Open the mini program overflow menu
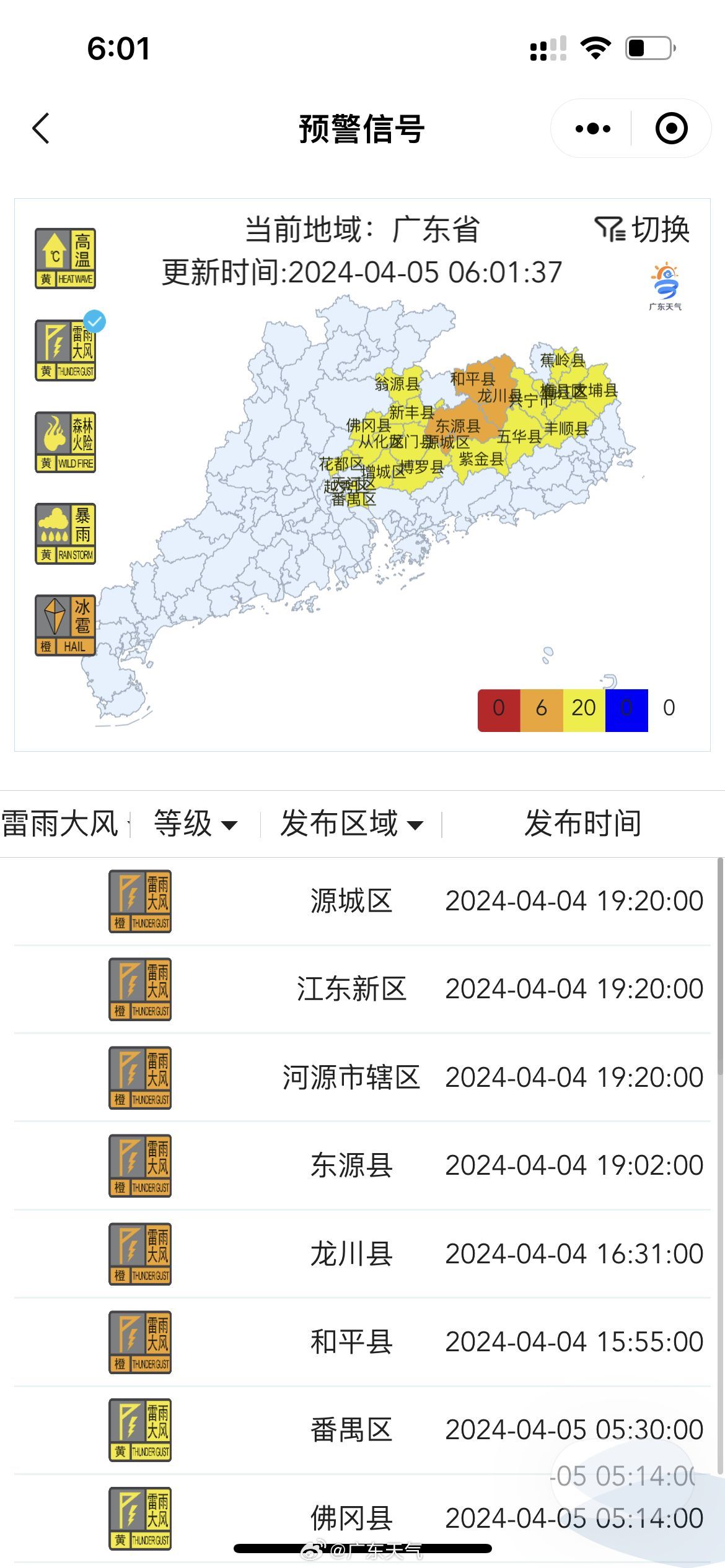The height and width of the screenshot is (1568, 725). (x=592, y=129)
